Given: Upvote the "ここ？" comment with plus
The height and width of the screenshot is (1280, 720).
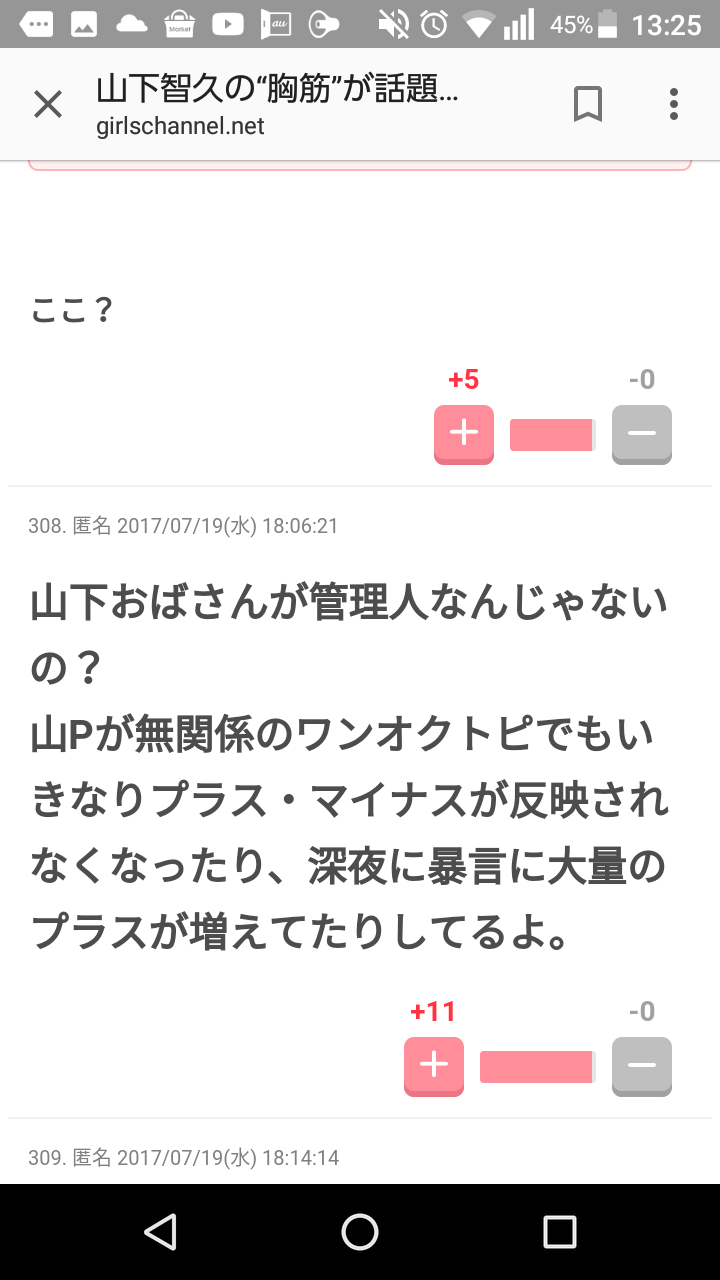Looking at the screenshot, I should [x=463, y=434].
